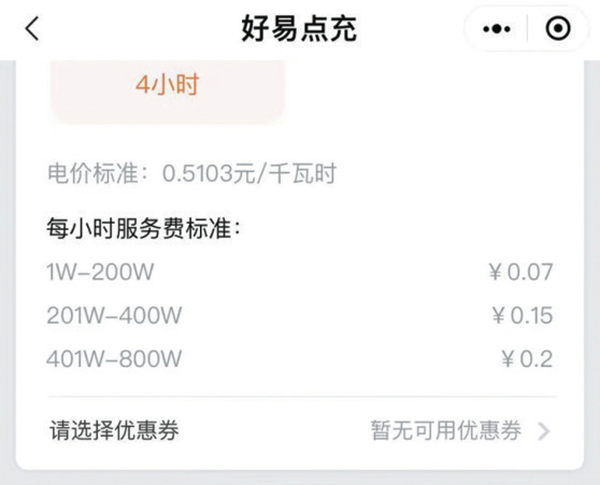Open the 请选择优惠券 coupon selection row
600x485 pixels.
tap(300, 431)
